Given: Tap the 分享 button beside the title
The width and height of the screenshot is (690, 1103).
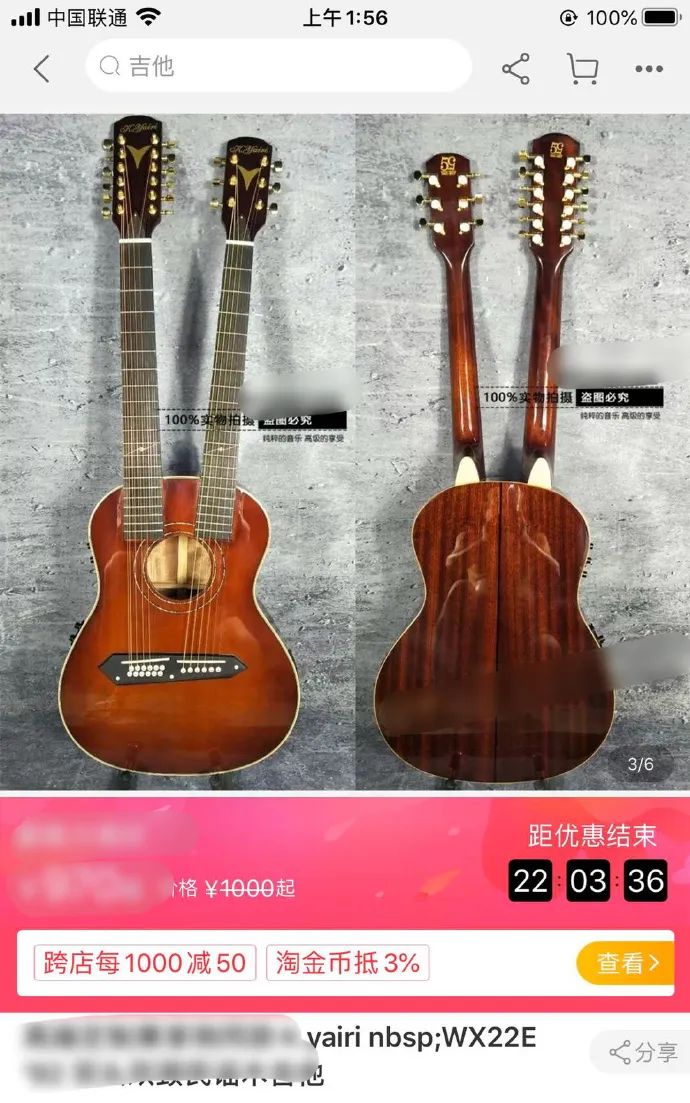Looking at the screenshot, I should point(643,1052).
